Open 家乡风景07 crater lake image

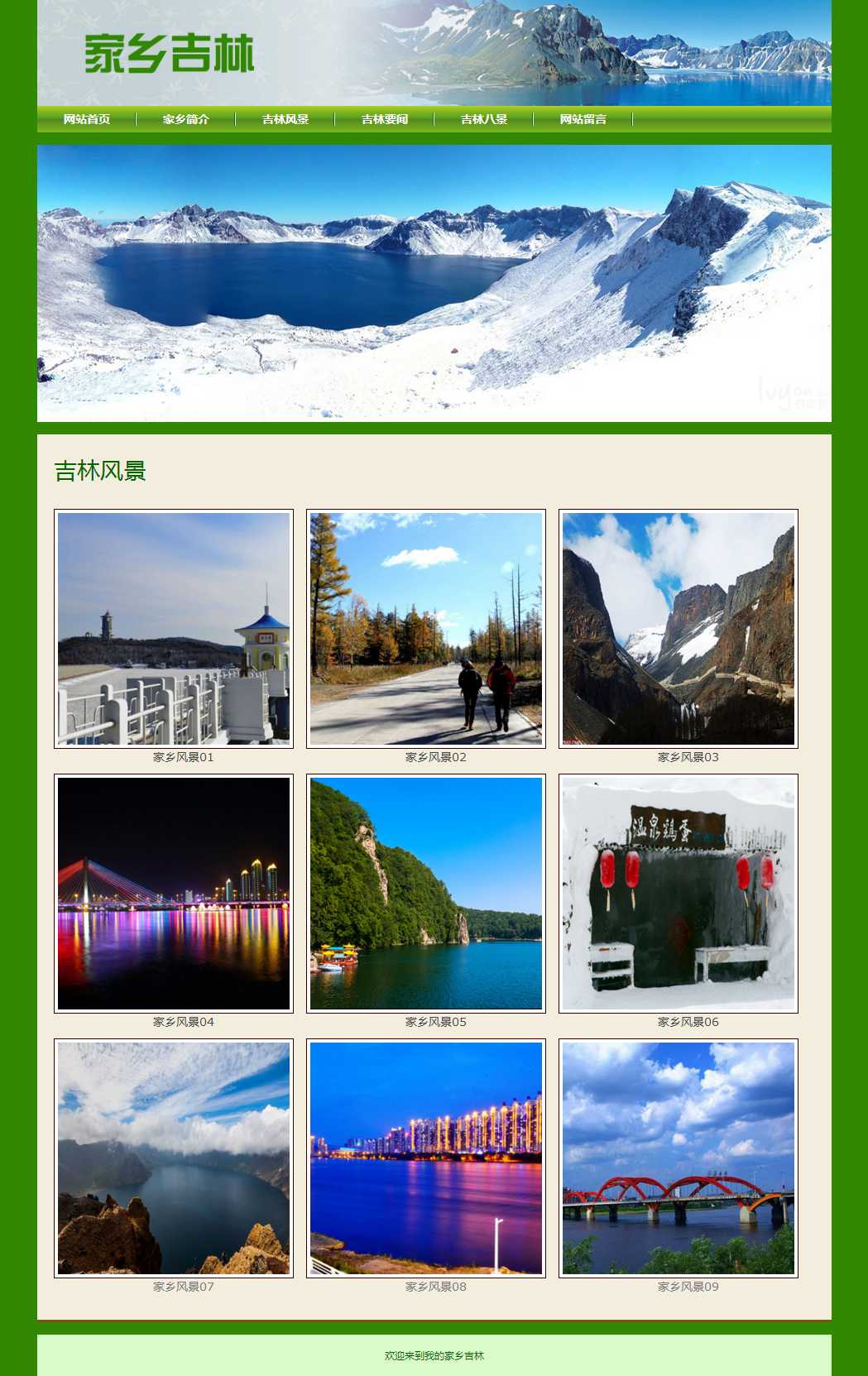point(174,1158)
